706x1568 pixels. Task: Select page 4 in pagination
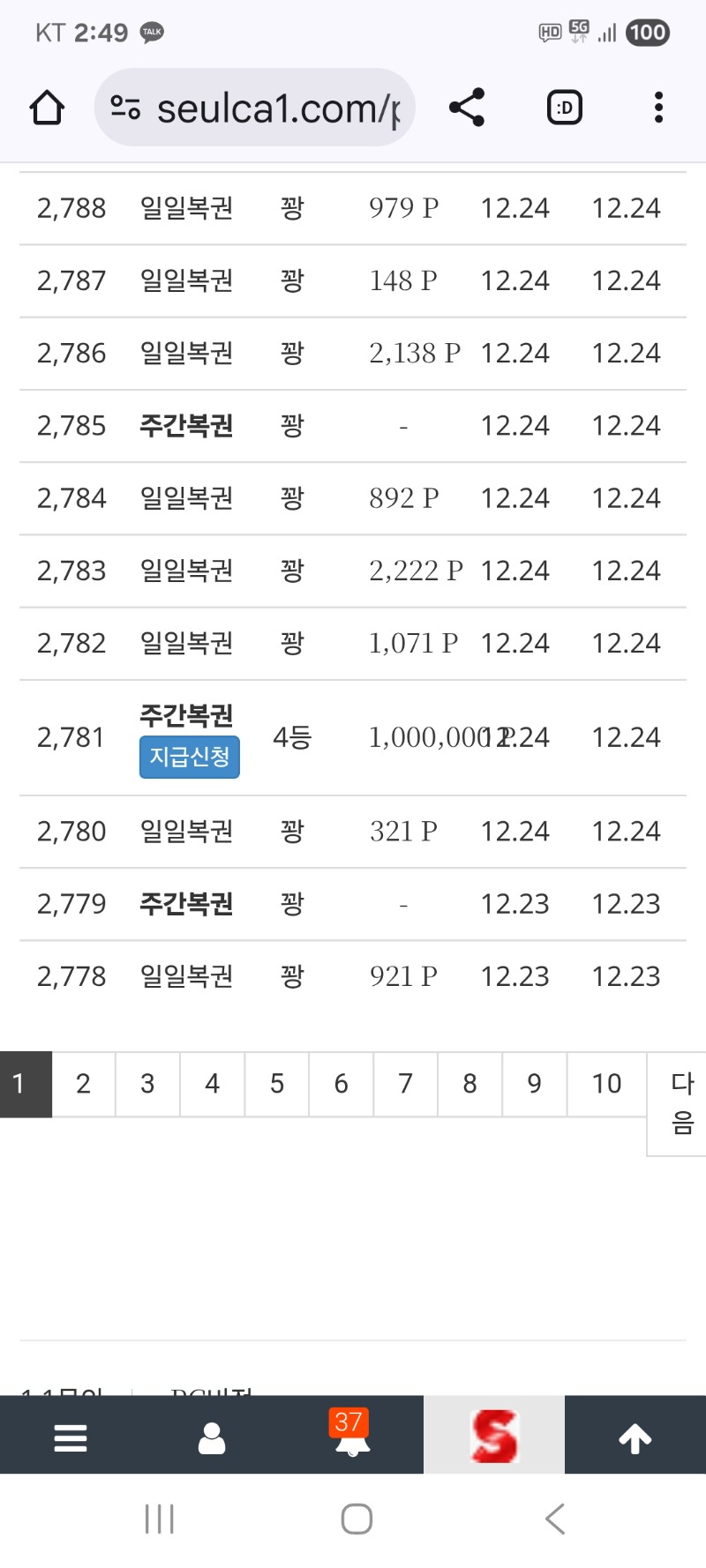(x=212, y=1084)
